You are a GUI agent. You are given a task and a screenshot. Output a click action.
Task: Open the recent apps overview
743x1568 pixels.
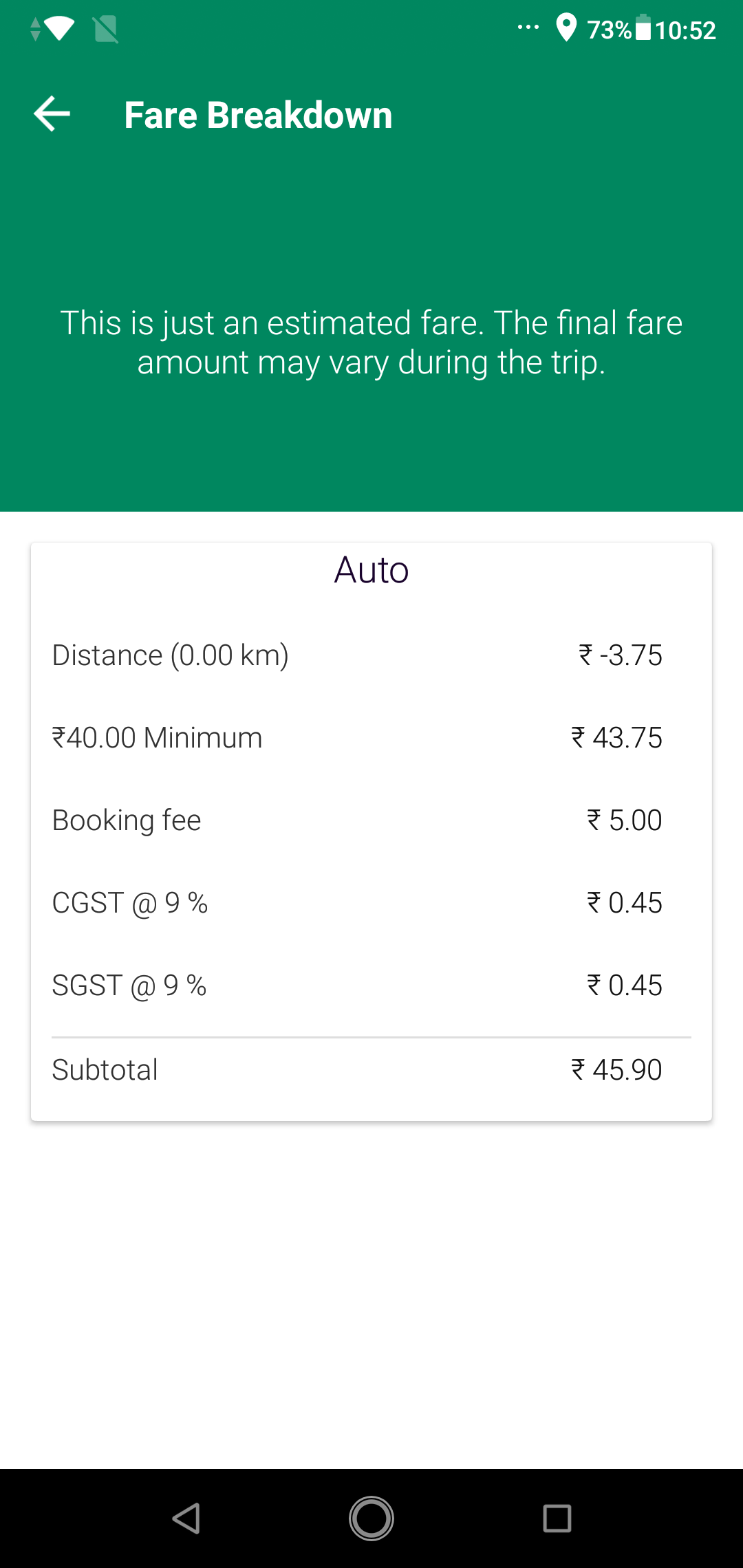point(557,1518)
